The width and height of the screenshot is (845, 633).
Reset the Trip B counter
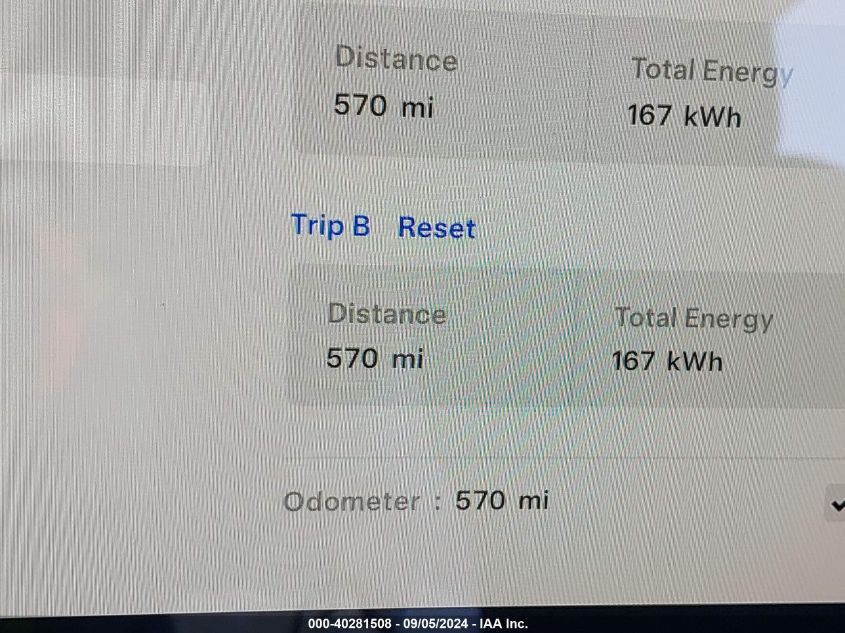pos(436,228)
